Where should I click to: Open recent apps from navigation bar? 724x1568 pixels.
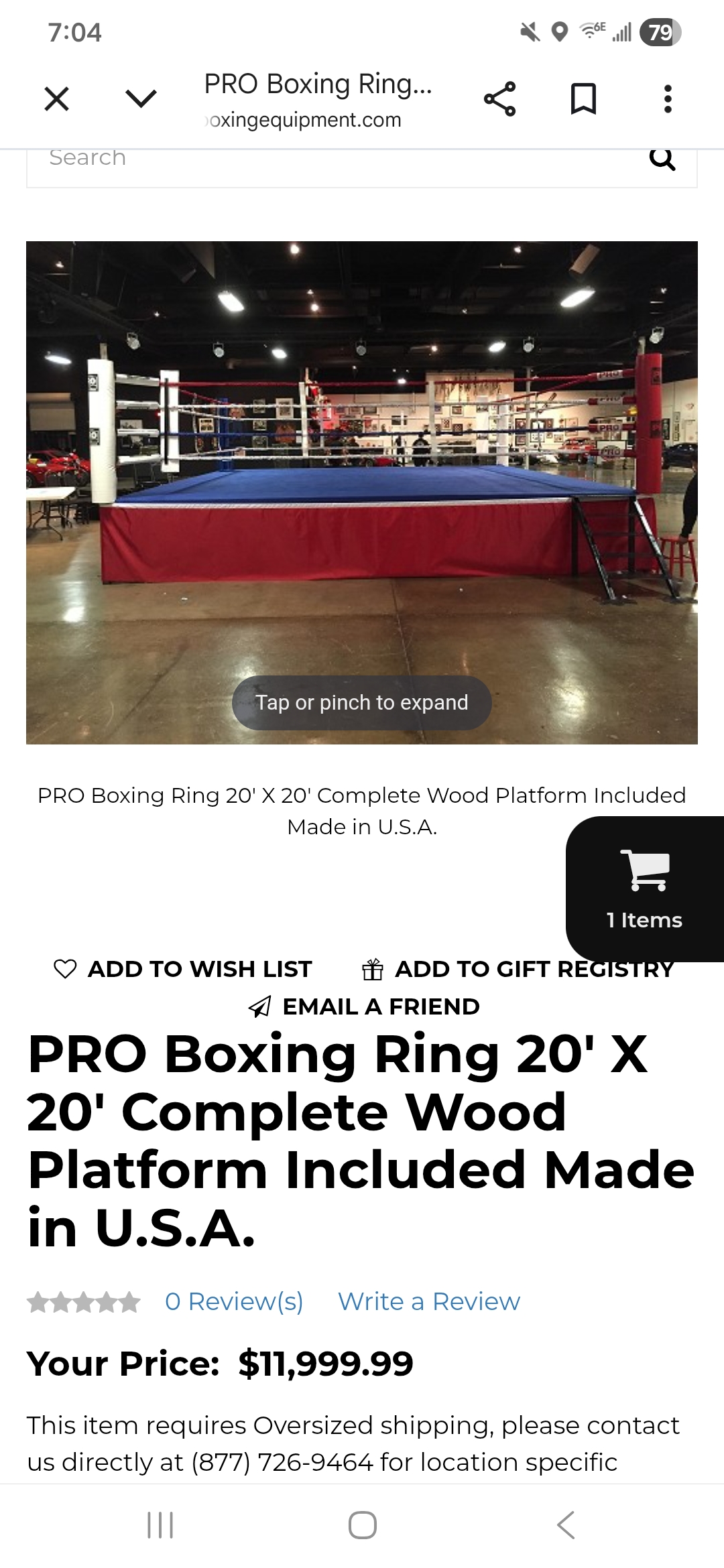160,1525
